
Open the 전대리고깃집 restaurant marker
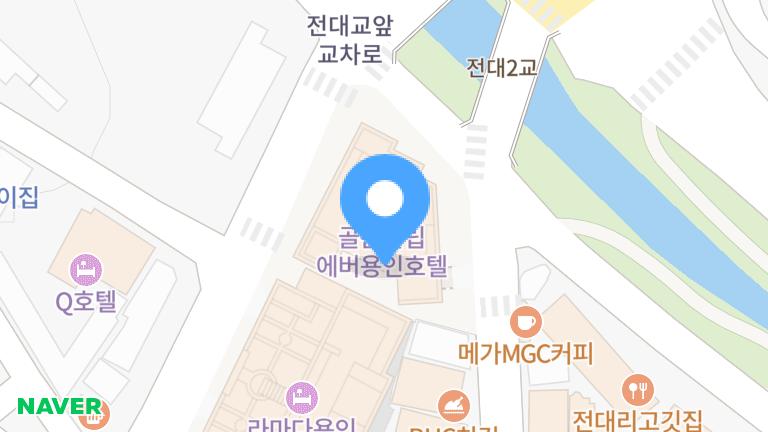(636, 387)
